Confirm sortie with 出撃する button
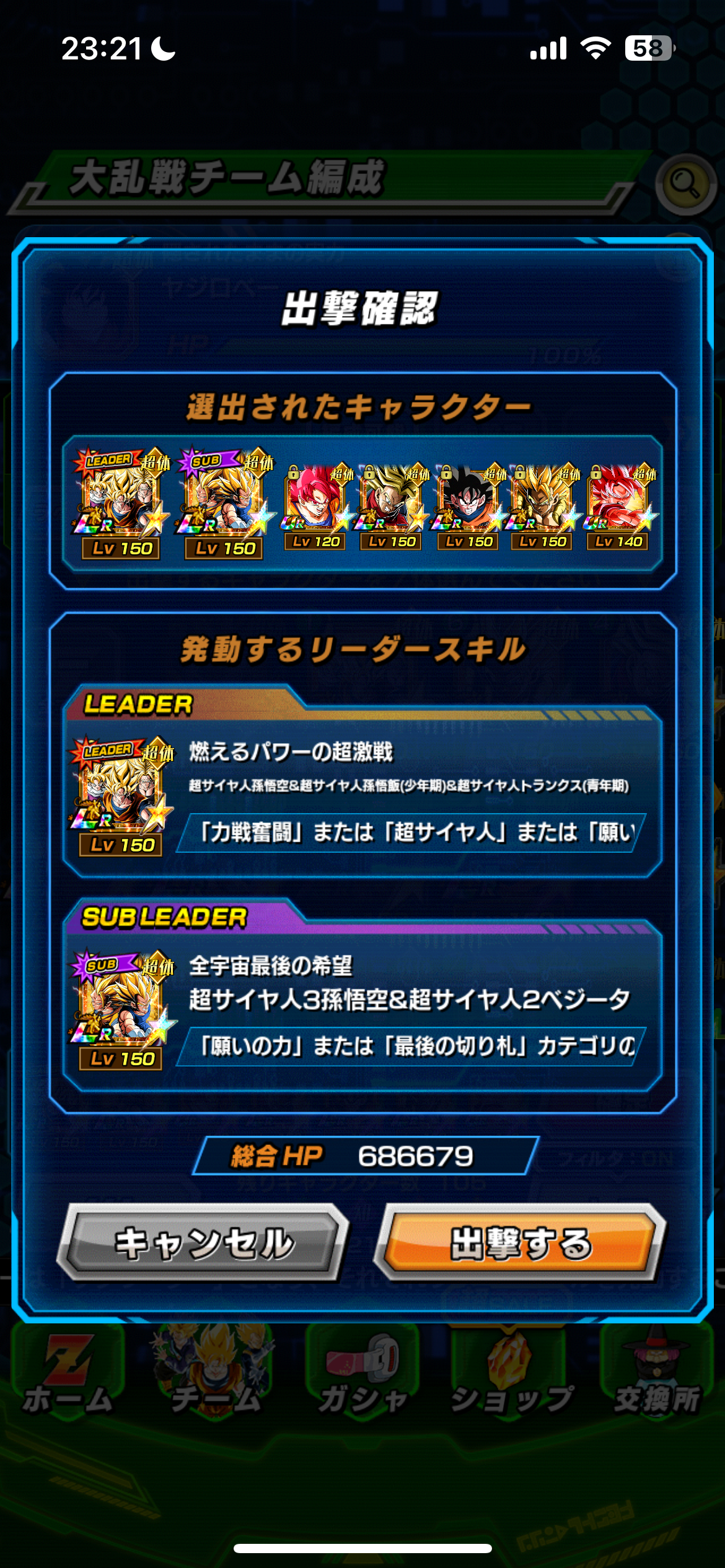Screen dimensions: 725x1568 click(x=520, y=1242)
